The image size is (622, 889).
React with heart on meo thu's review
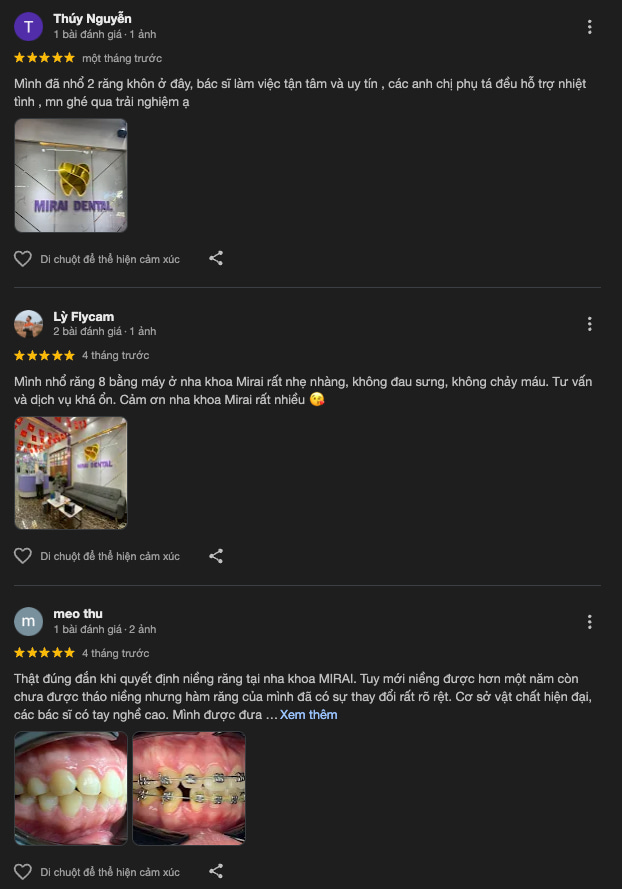(23, 872)
